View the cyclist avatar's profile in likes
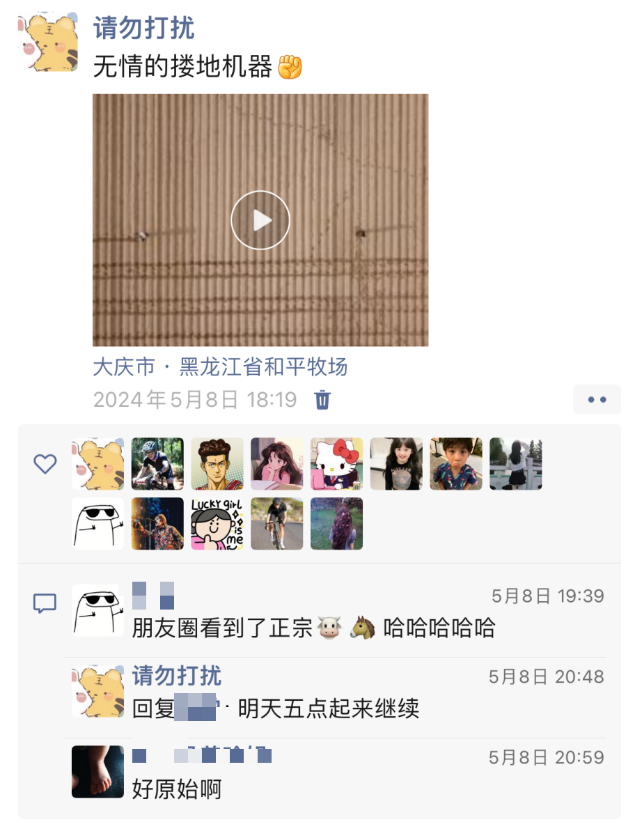 [158, 464]
